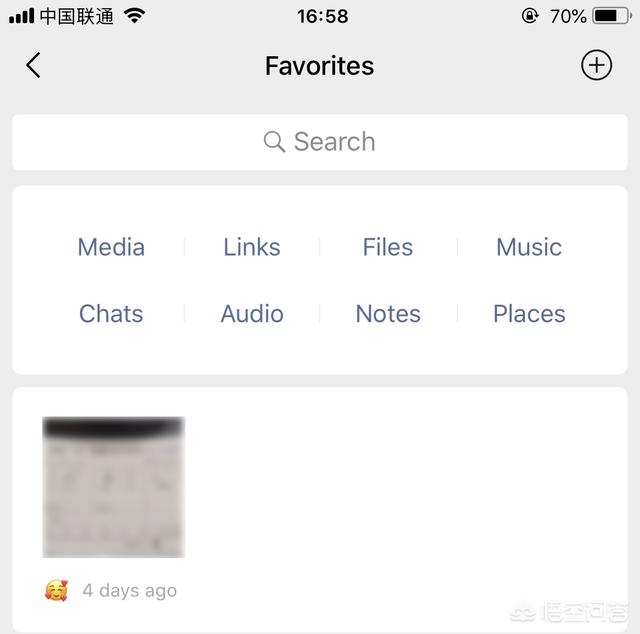The height and width of the screenshot is (634, 640).
Task: Go back from Favorites
Action: (33, 66)
